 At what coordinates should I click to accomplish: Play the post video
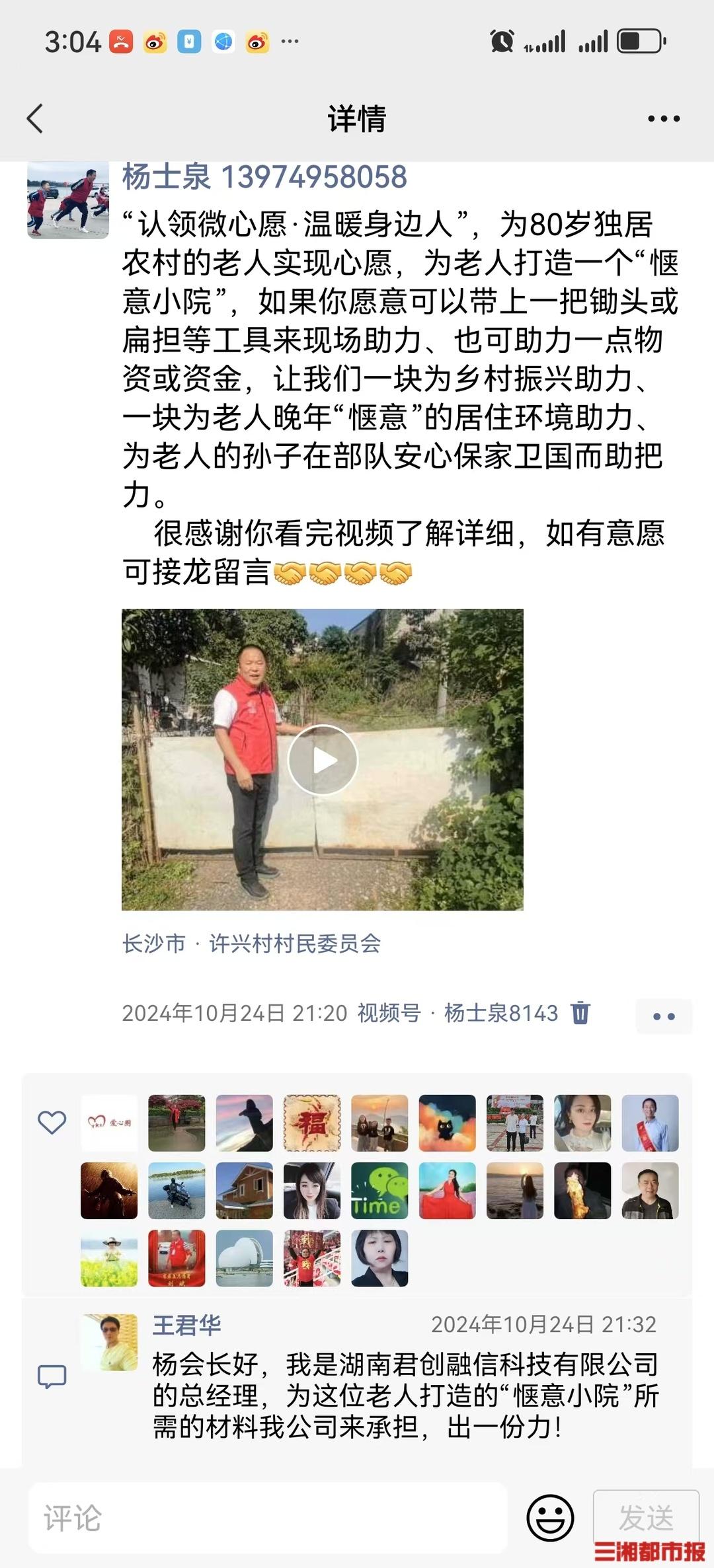323,760
